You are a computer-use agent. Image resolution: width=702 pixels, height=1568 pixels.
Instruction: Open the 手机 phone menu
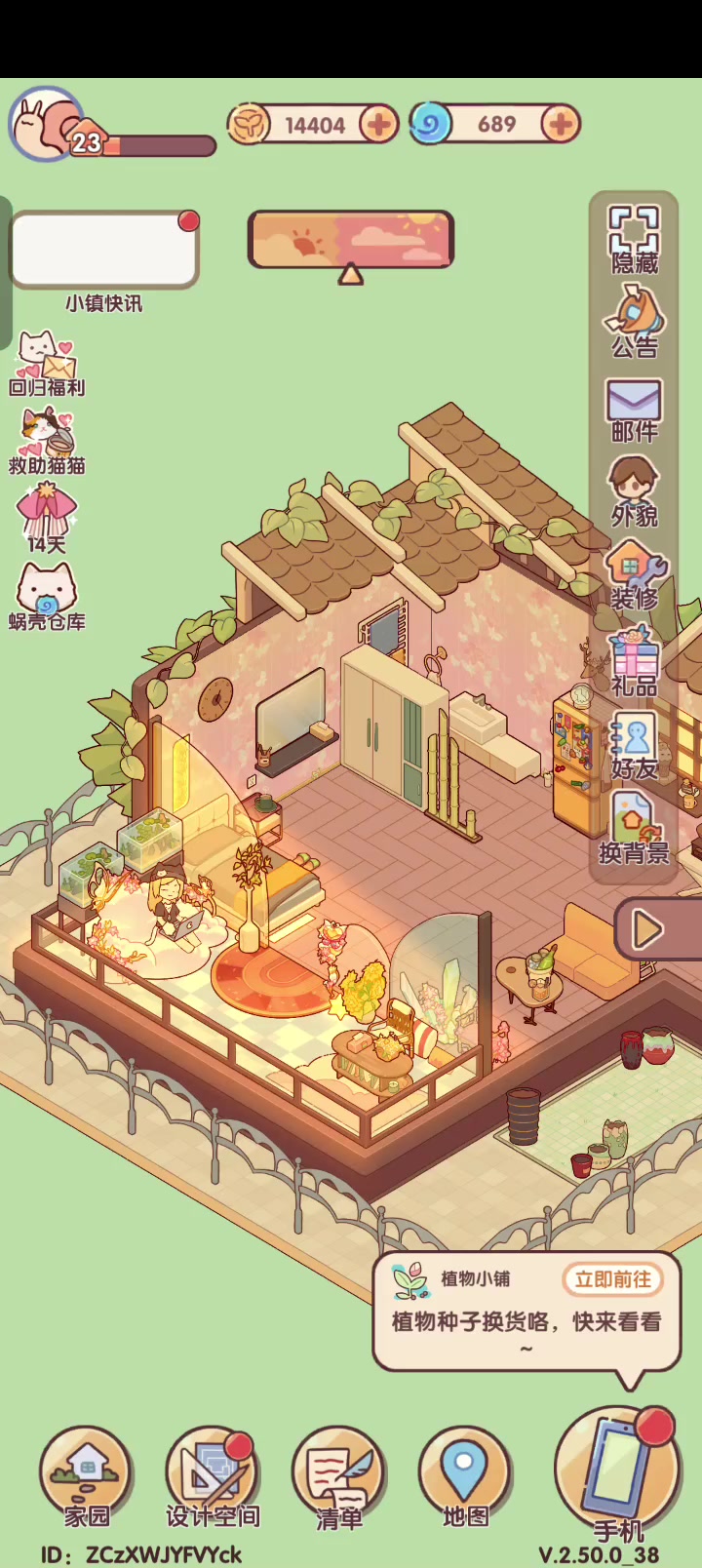[x=616, y=1474]
